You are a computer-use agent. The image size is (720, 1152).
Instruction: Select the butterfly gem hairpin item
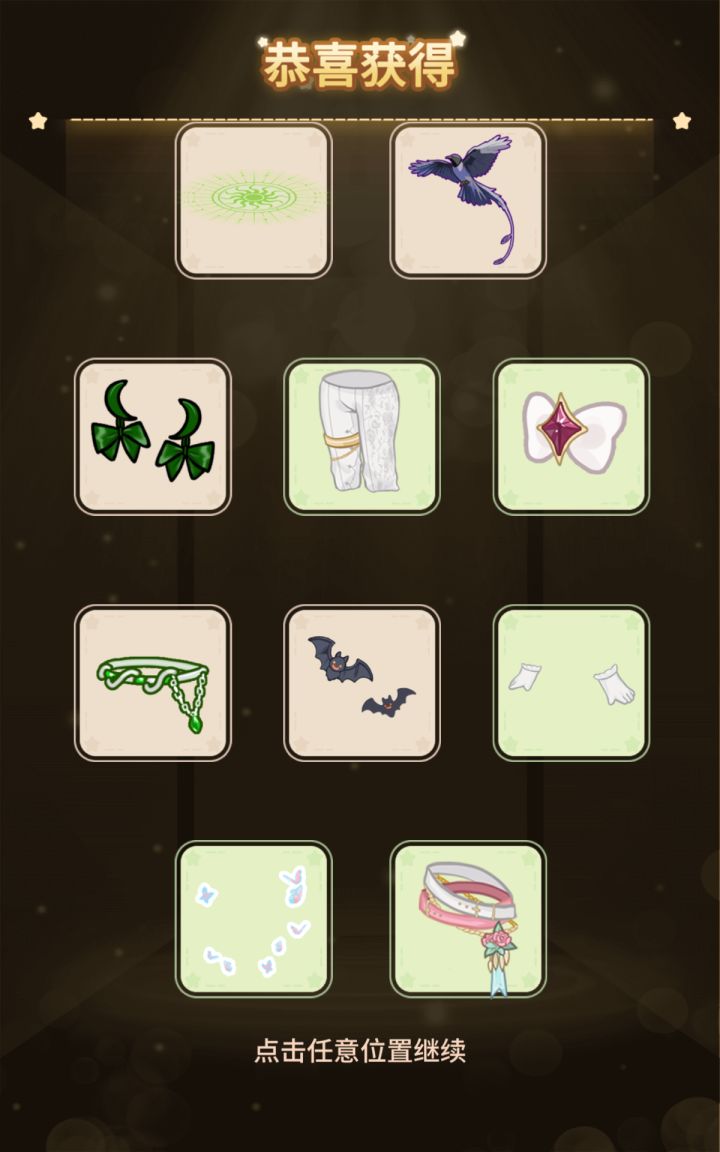(568, 433)
